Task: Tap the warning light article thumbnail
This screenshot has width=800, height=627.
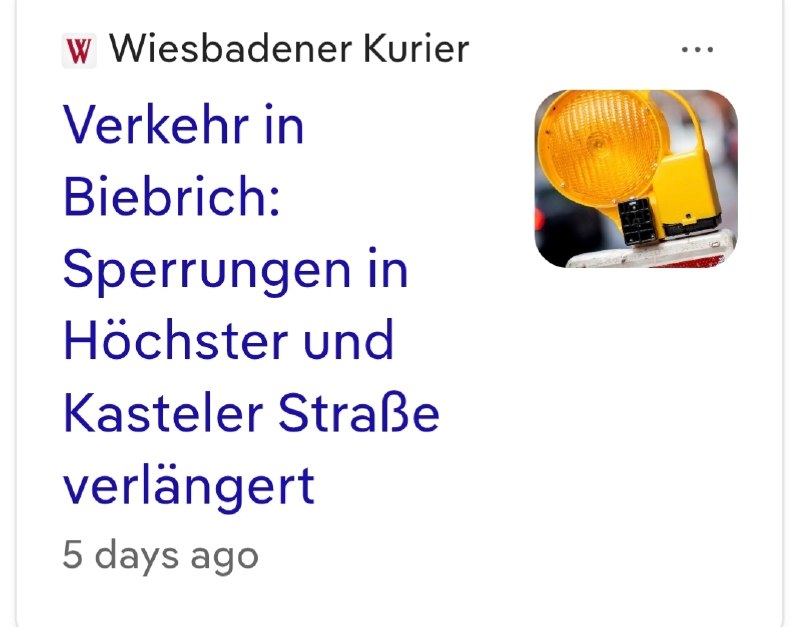Action: pos(636,179)
